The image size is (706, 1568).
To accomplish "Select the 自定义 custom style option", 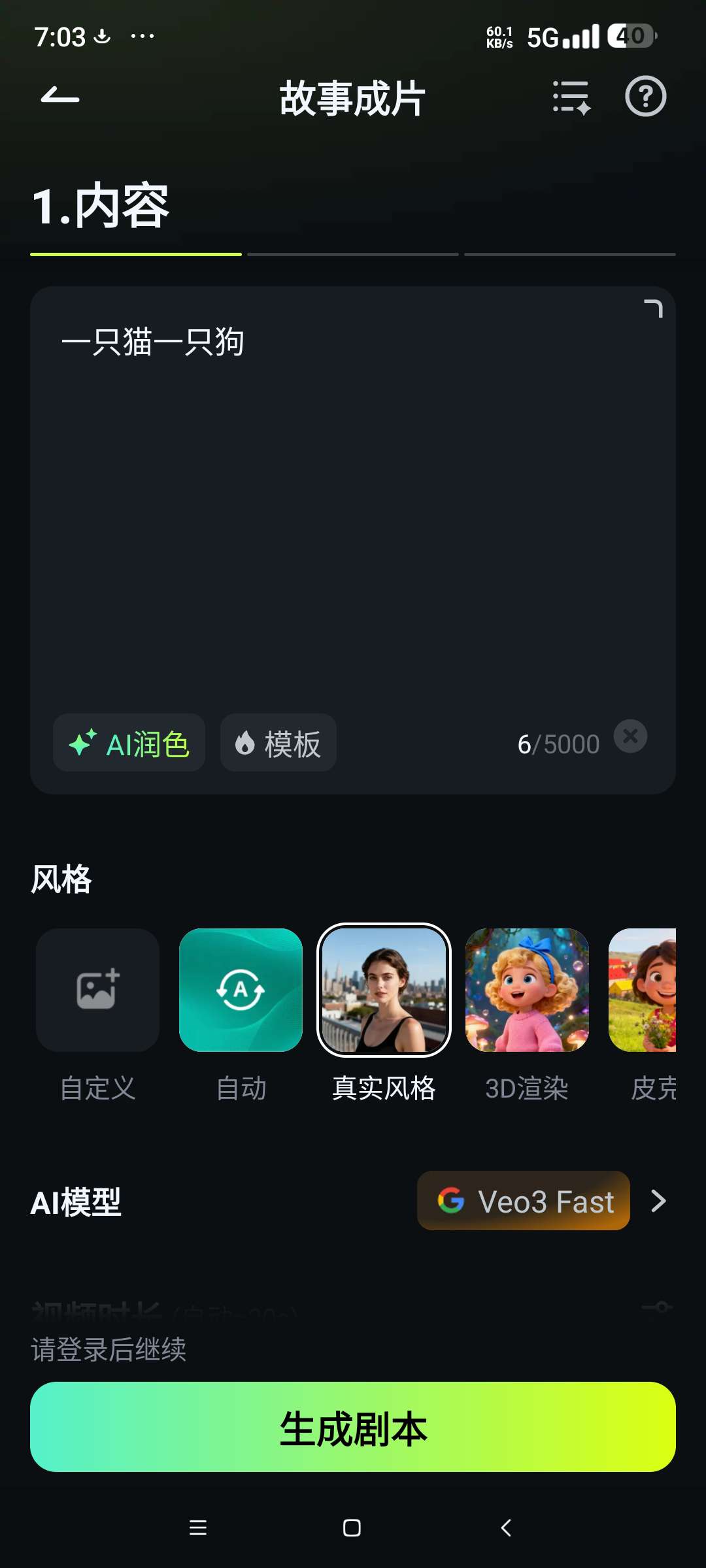I will (97, 990).
